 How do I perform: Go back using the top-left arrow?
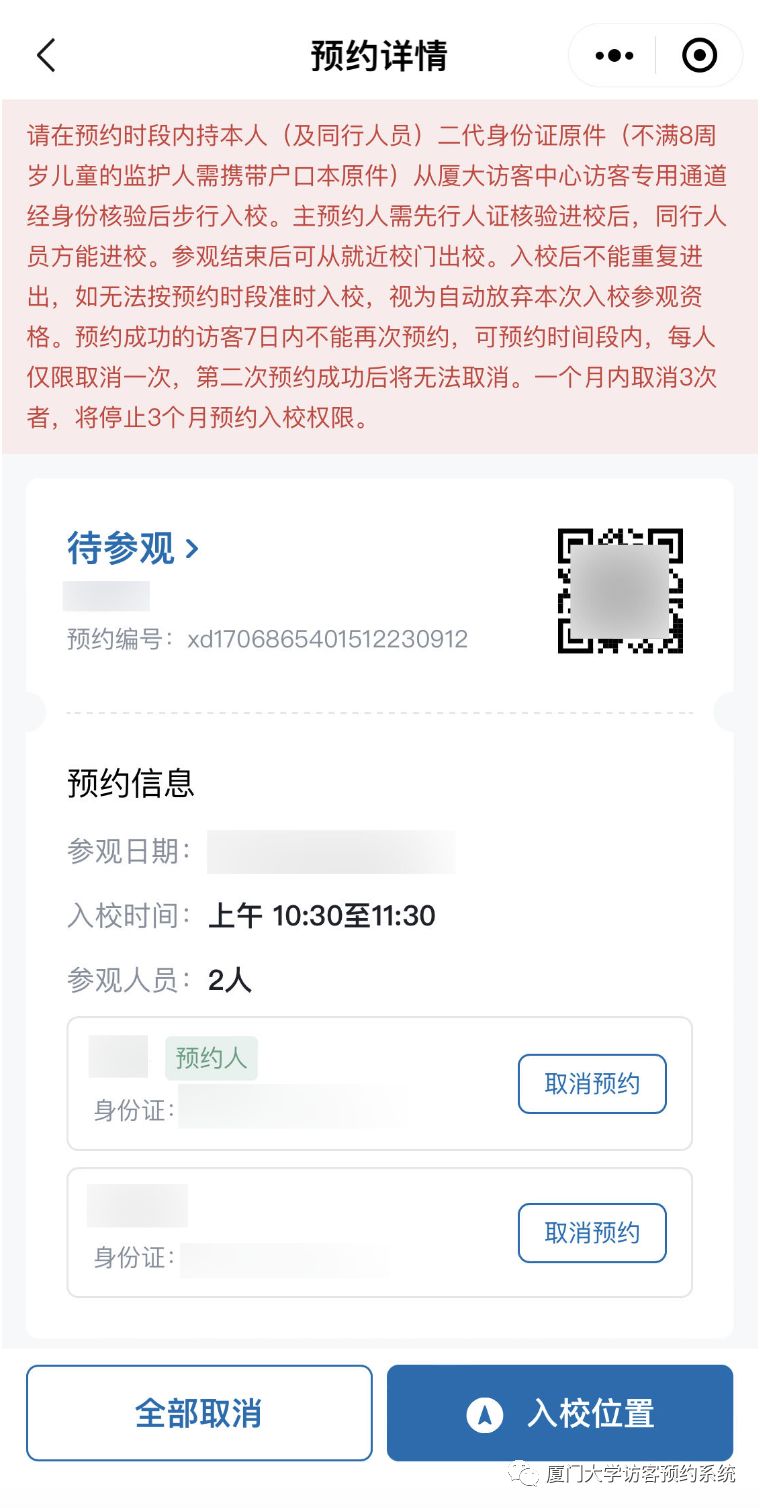click(46, 55)
